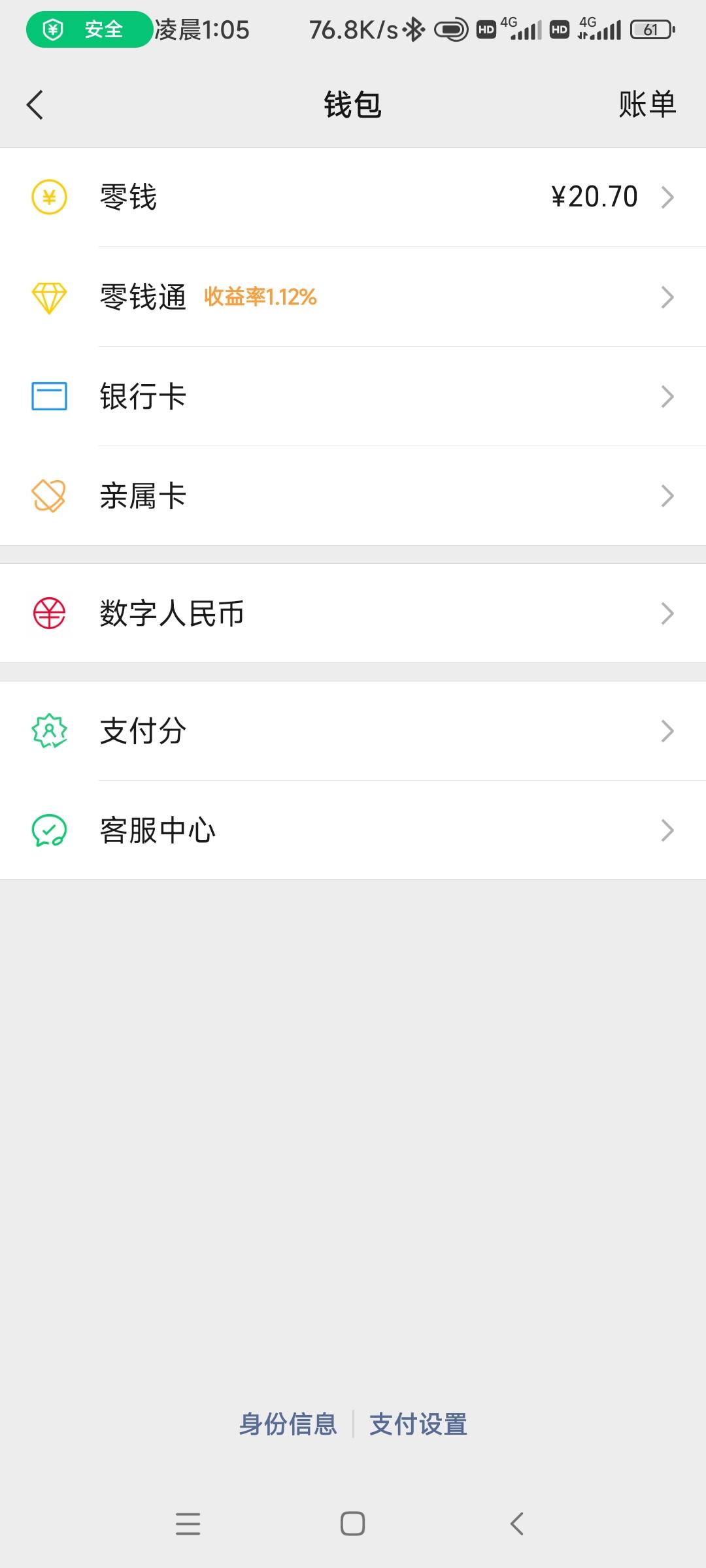
Task: Go back from the 钱包 page
Action: coord(35,105)
